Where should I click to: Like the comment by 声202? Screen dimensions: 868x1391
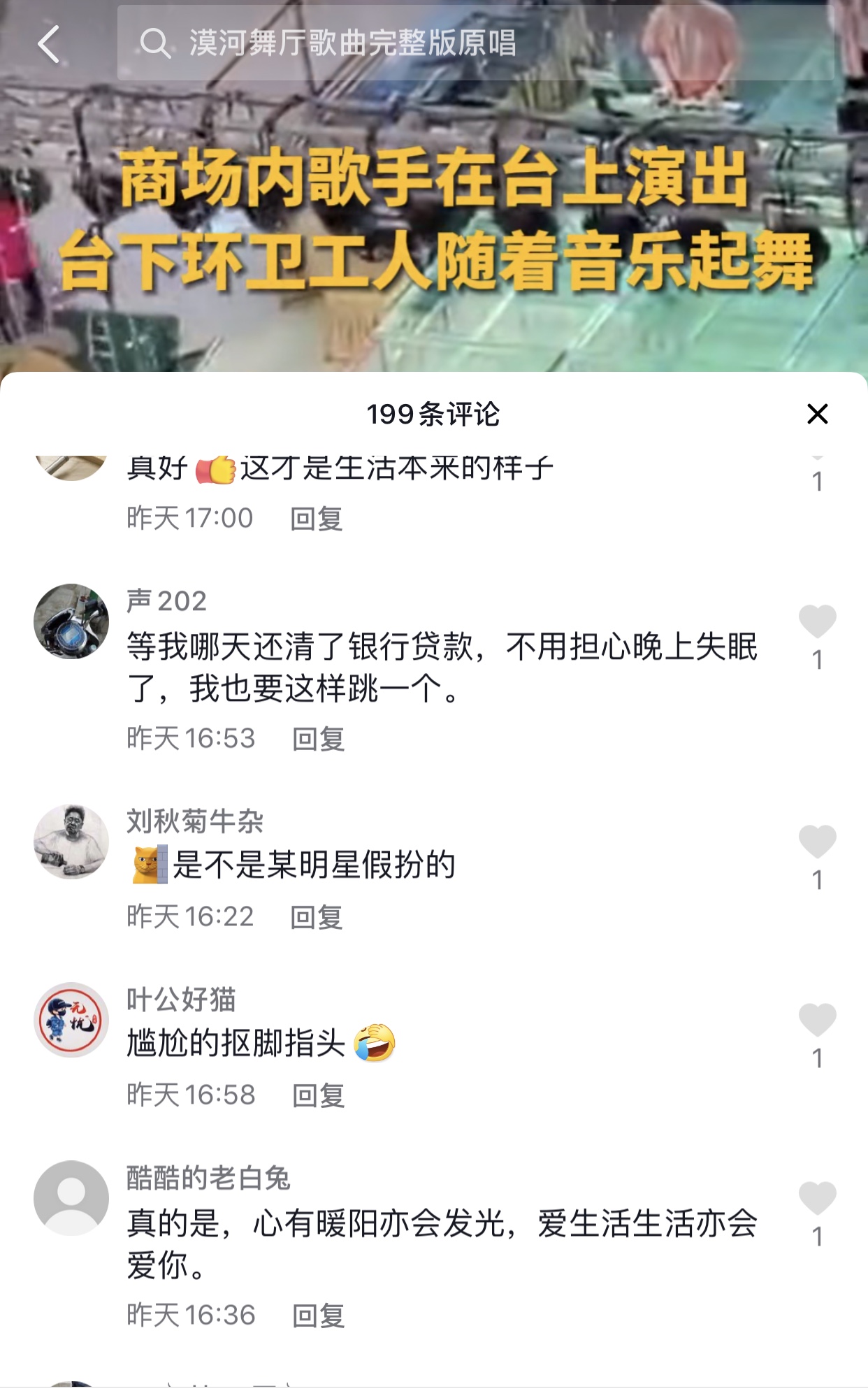click(x=817, y=621)
